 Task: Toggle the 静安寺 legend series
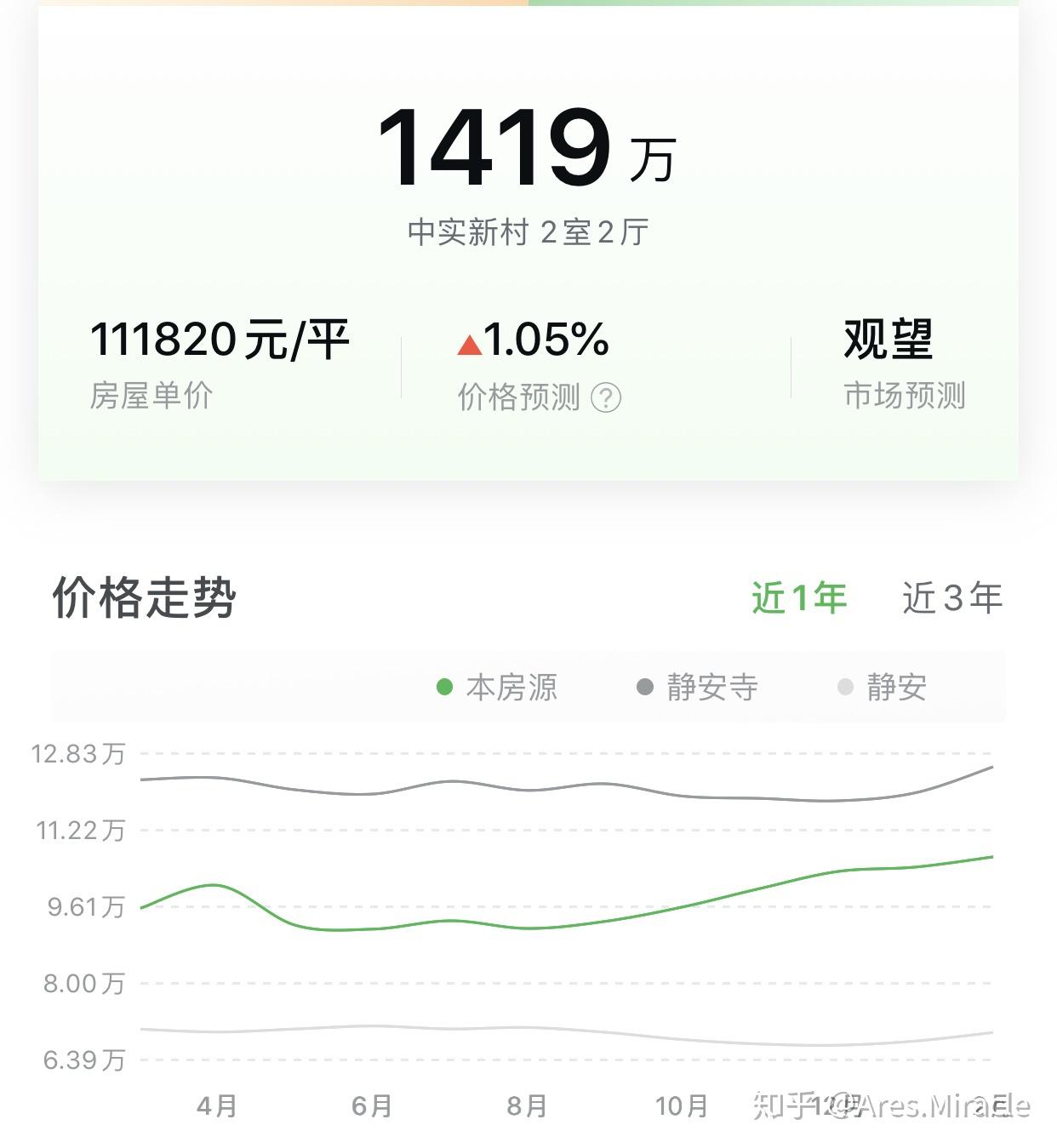coord(698,687)
